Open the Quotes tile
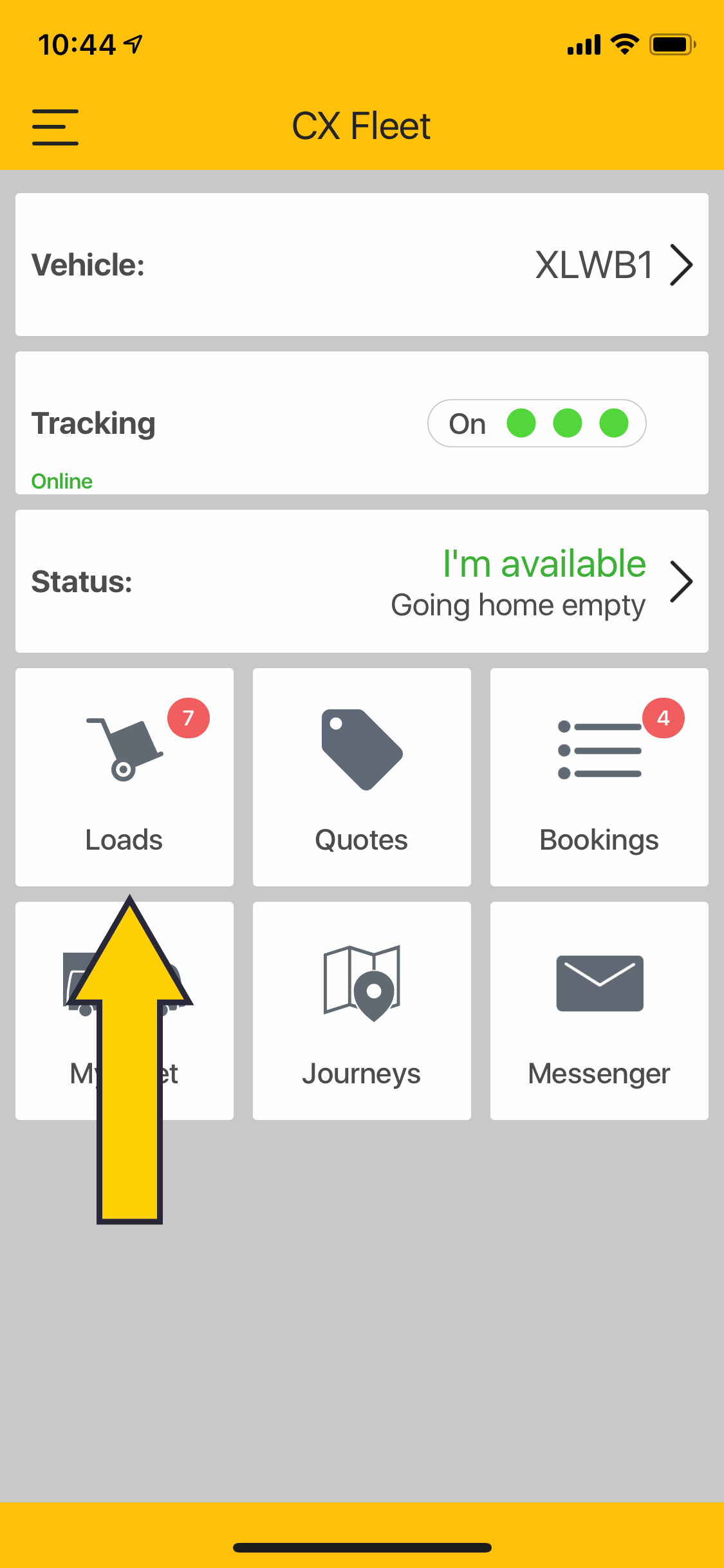The image size is (724, 1568). coord(362,777)
